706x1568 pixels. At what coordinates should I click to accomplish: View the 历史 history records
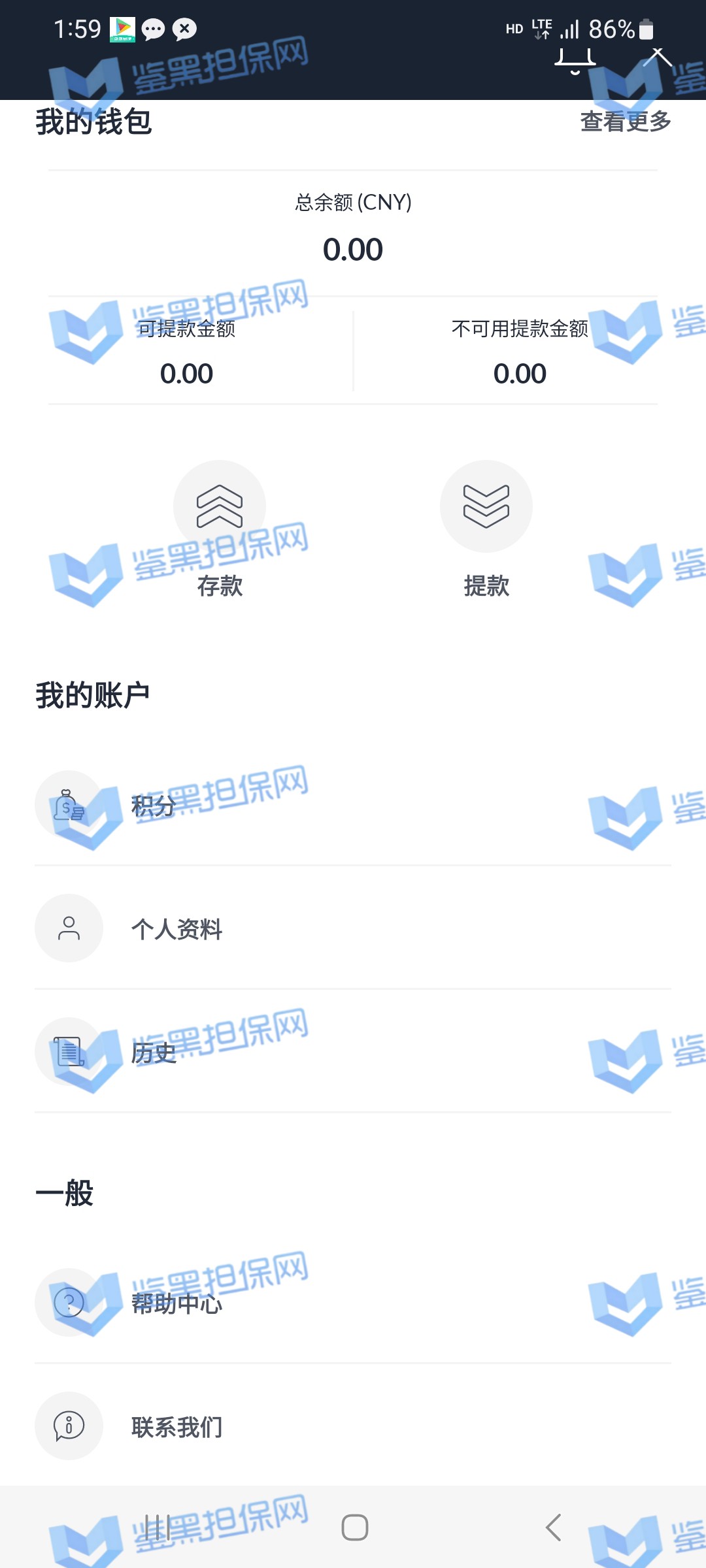point(353,1052)
